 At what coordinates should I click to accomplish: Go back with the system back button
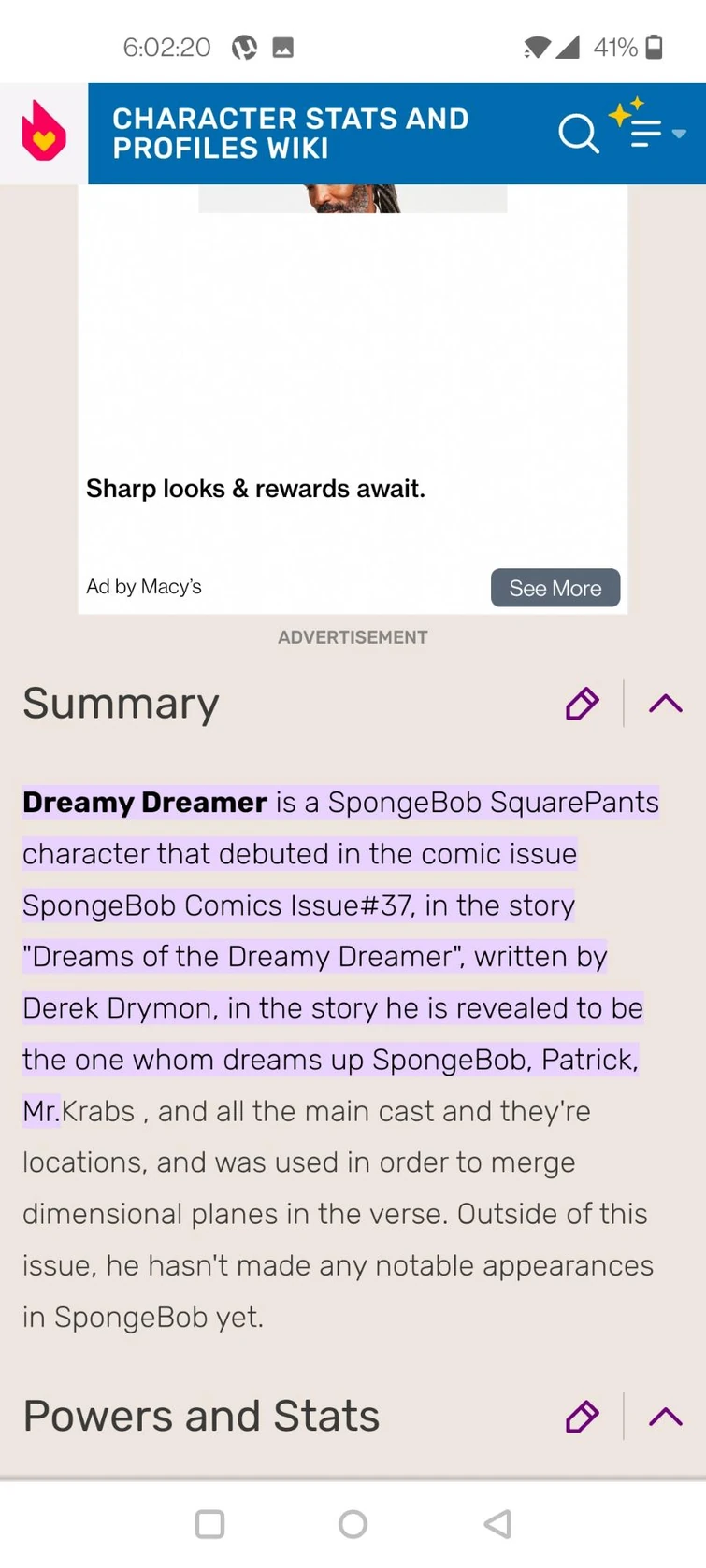pyautogui.click(x=497, y=1524)
